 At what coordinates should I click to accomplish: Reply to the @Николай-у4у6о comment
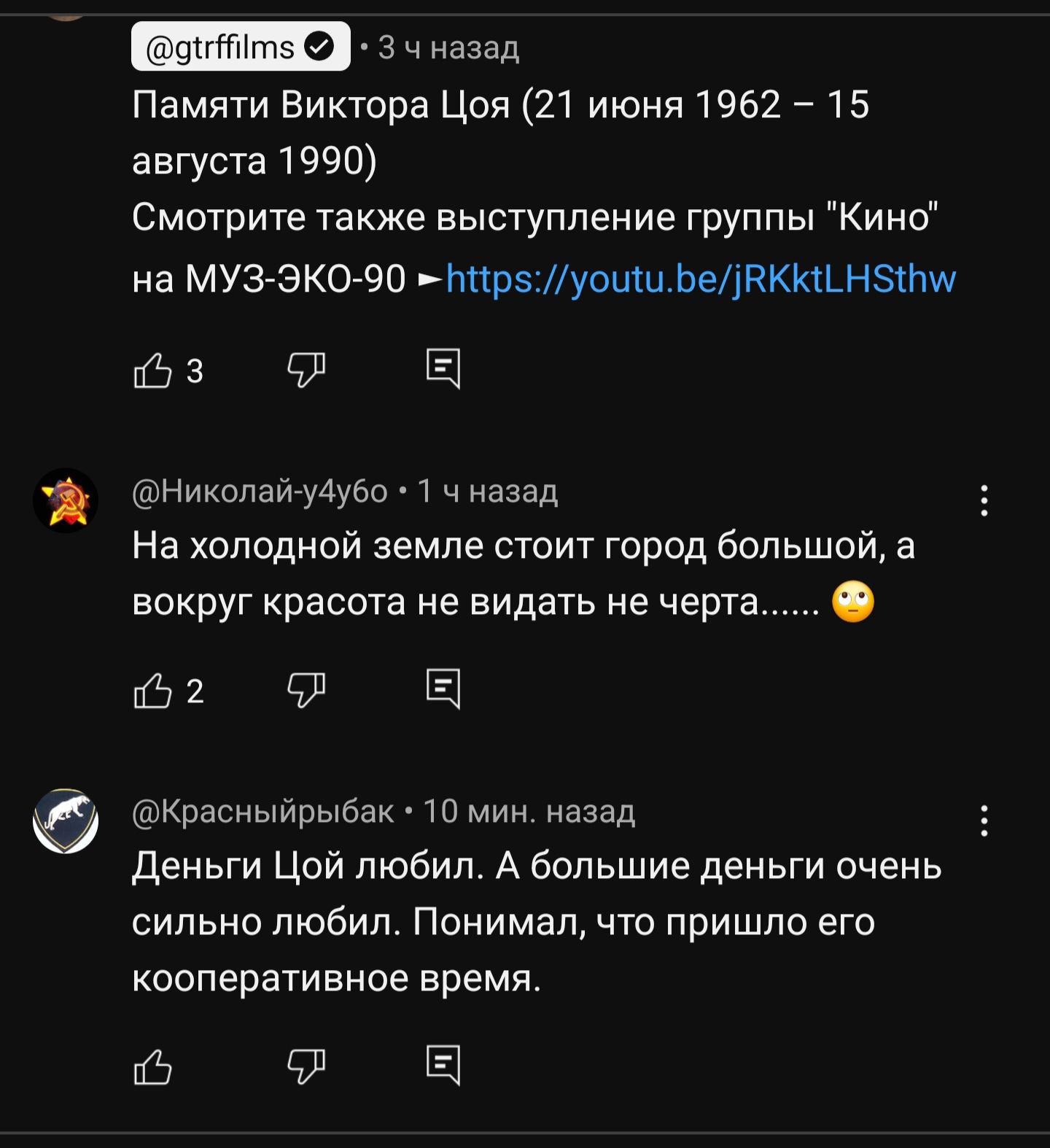[x=443, y=689]
